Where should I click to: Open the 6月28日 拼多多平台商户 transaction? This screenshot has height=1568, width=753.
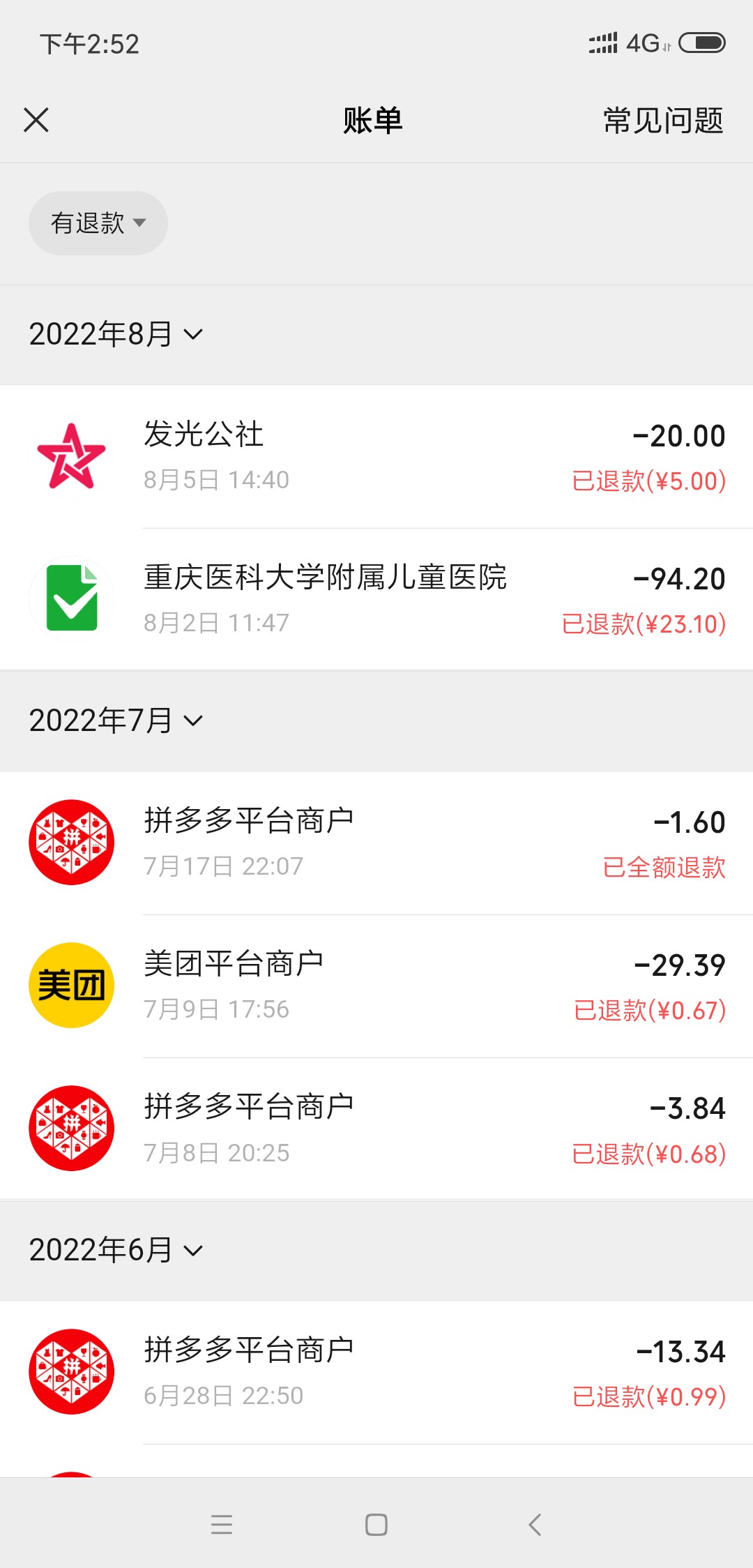pyautogui.click(x=376, y=1372)
